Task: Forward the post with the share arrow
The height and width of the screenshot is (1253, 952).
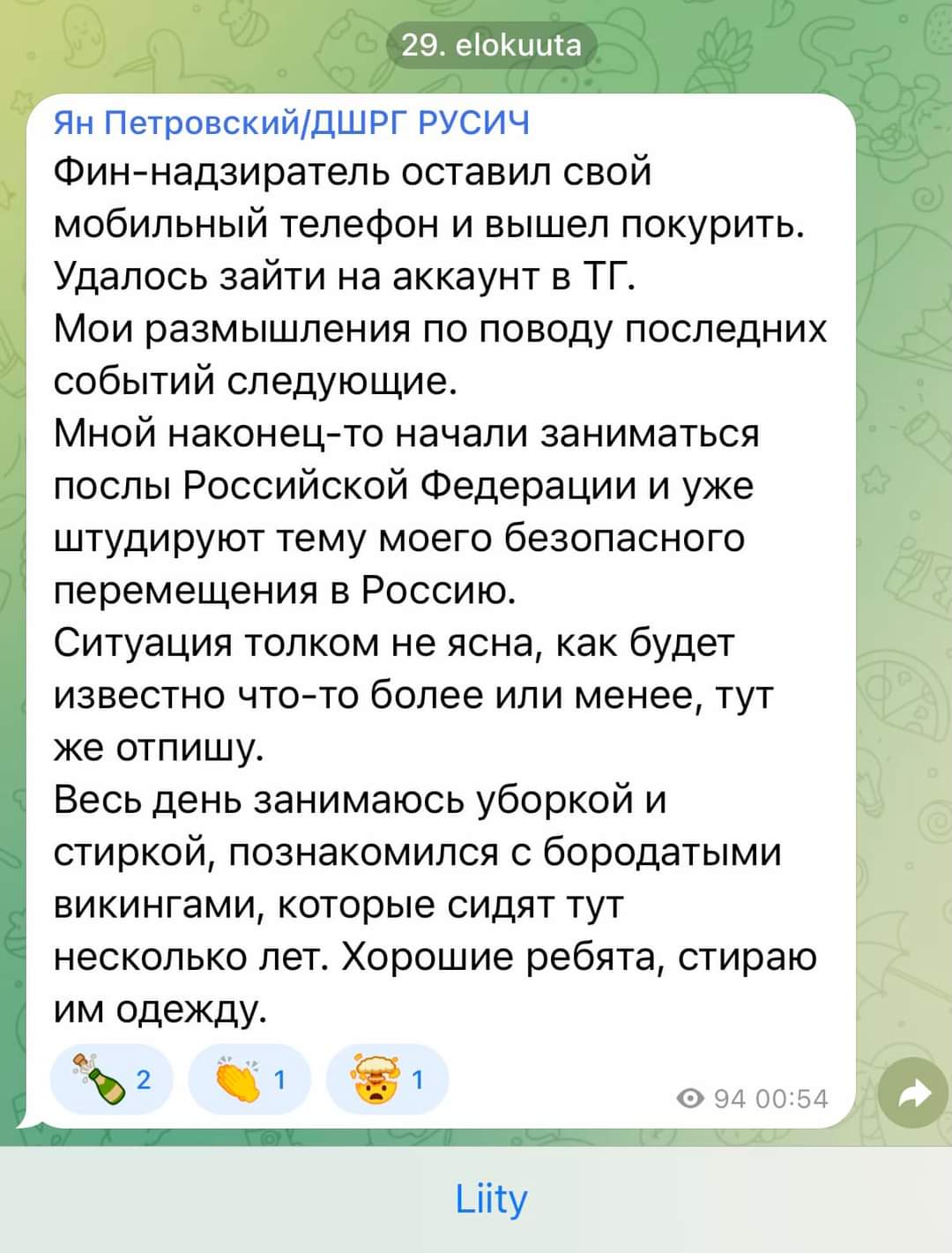Action: click(915, 1094)
